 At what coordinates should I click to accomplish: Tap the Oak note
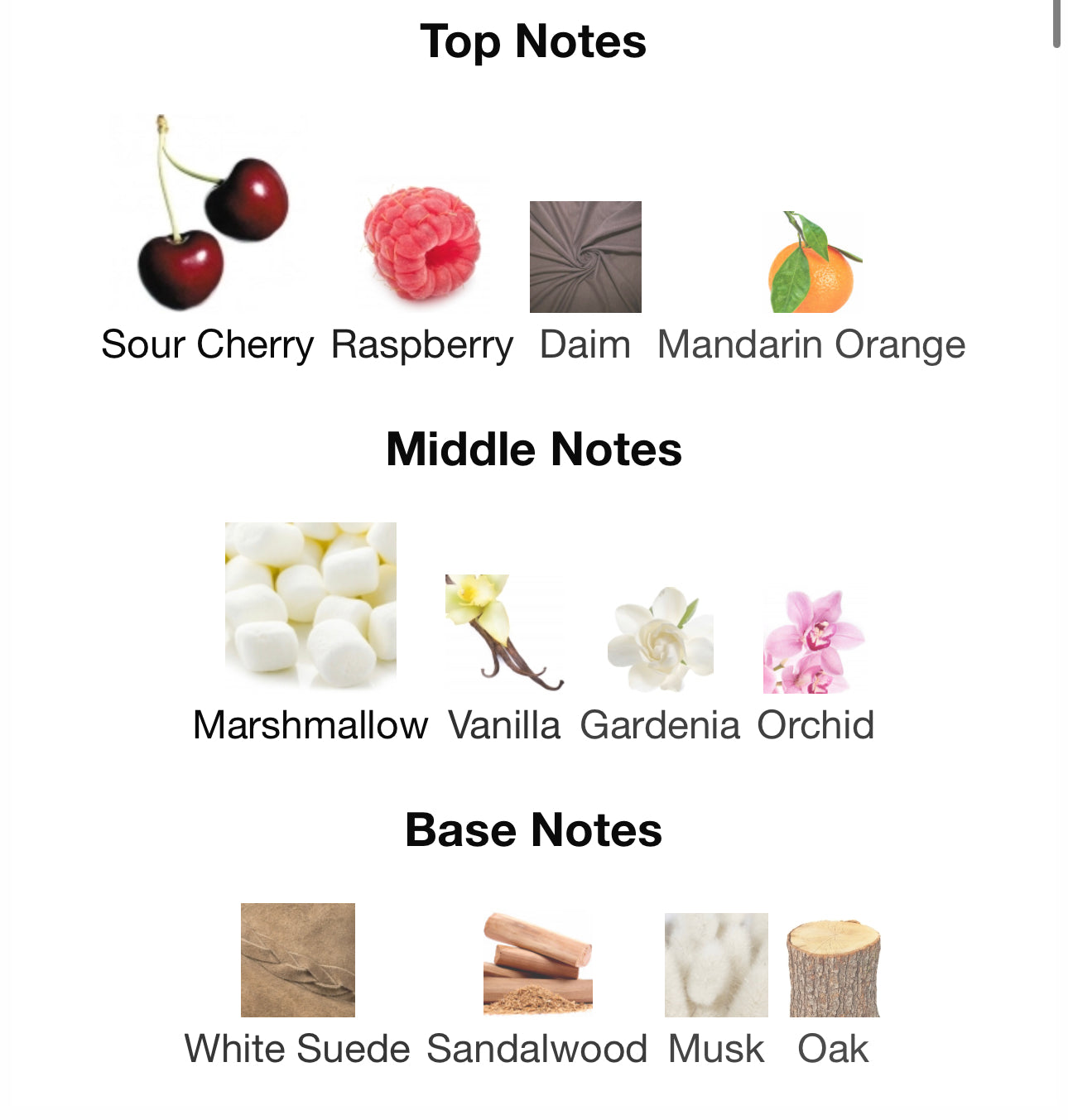coord(833,969)
